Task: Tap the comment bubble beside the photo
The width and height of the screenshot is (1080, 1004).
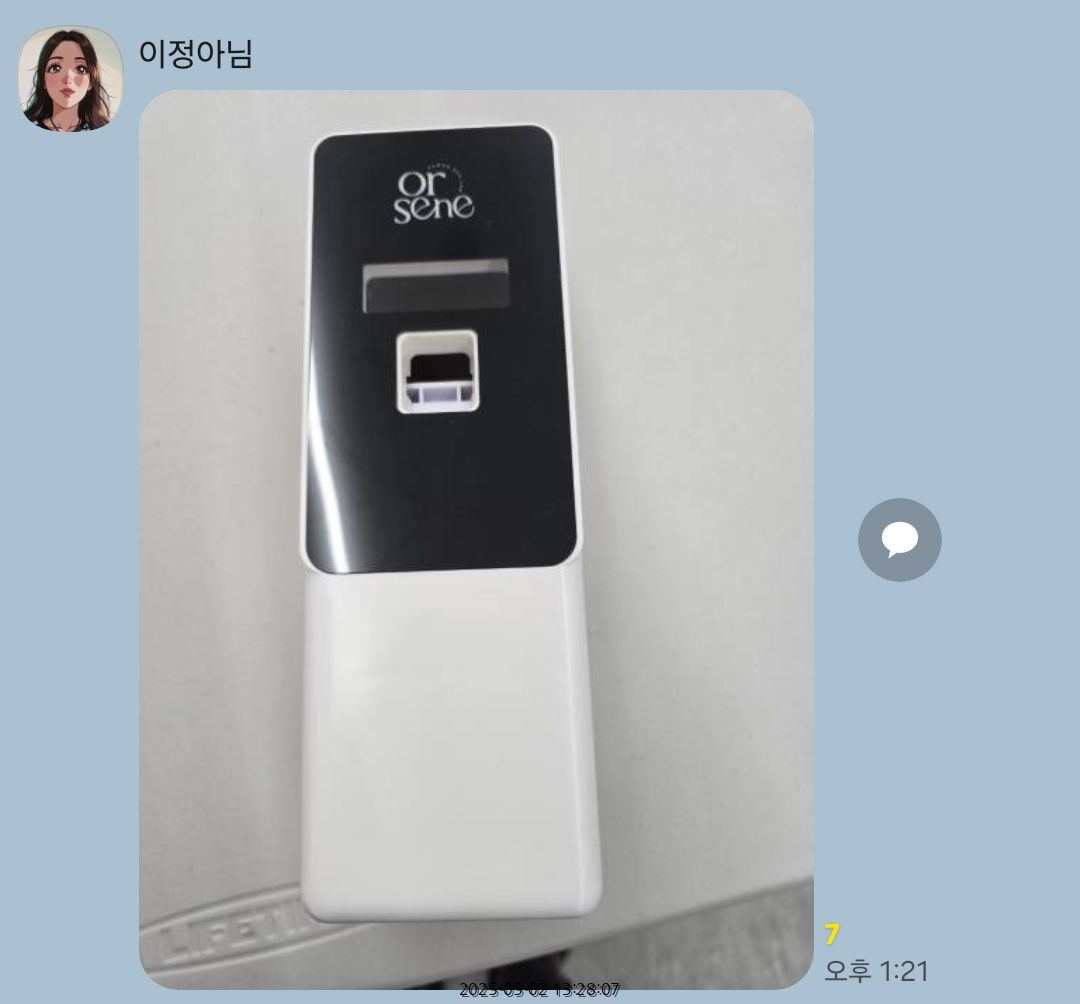Action: click(899, 540)
